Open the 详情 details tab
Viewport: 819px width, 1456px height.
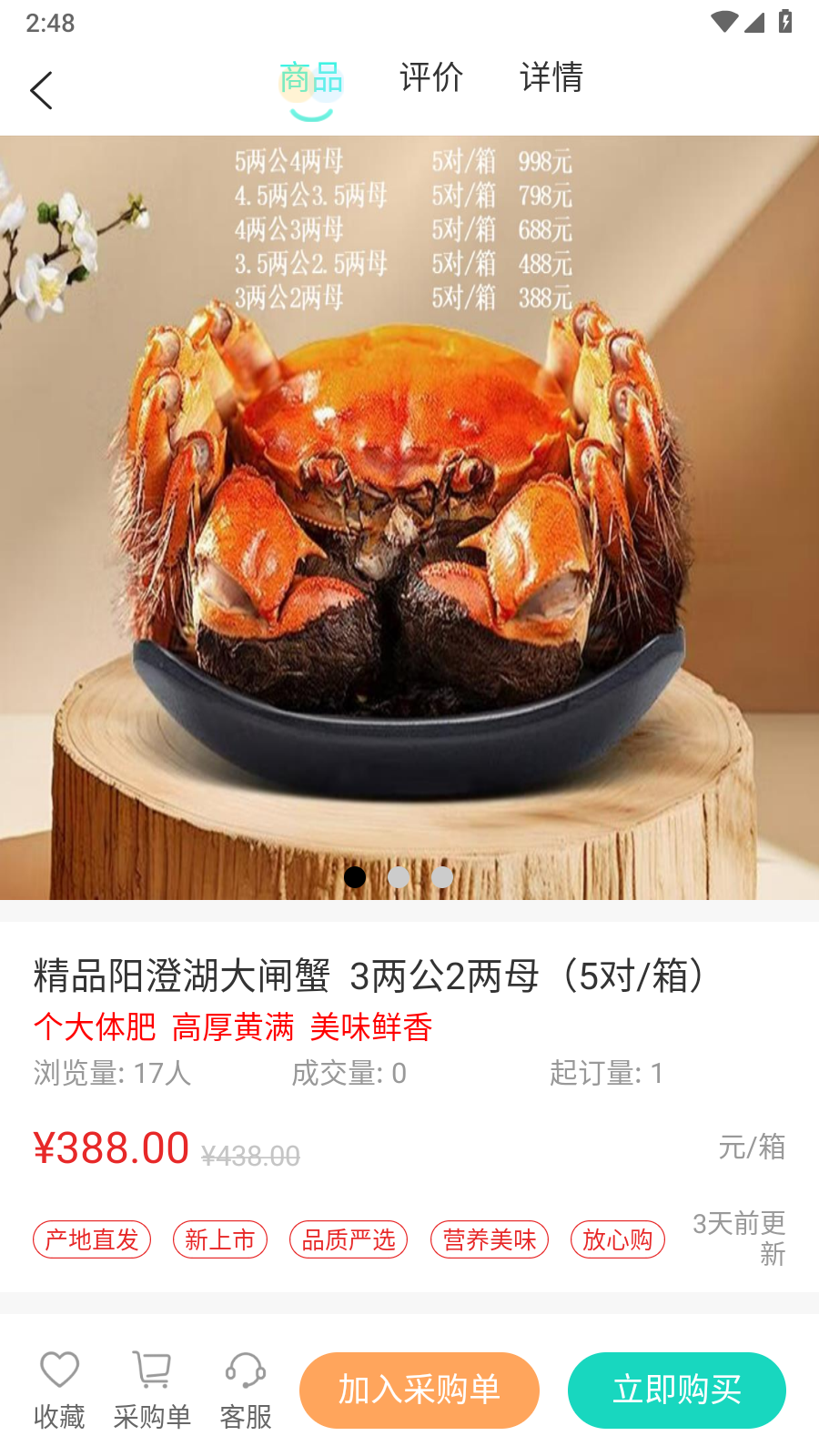(x=551, y=78)
